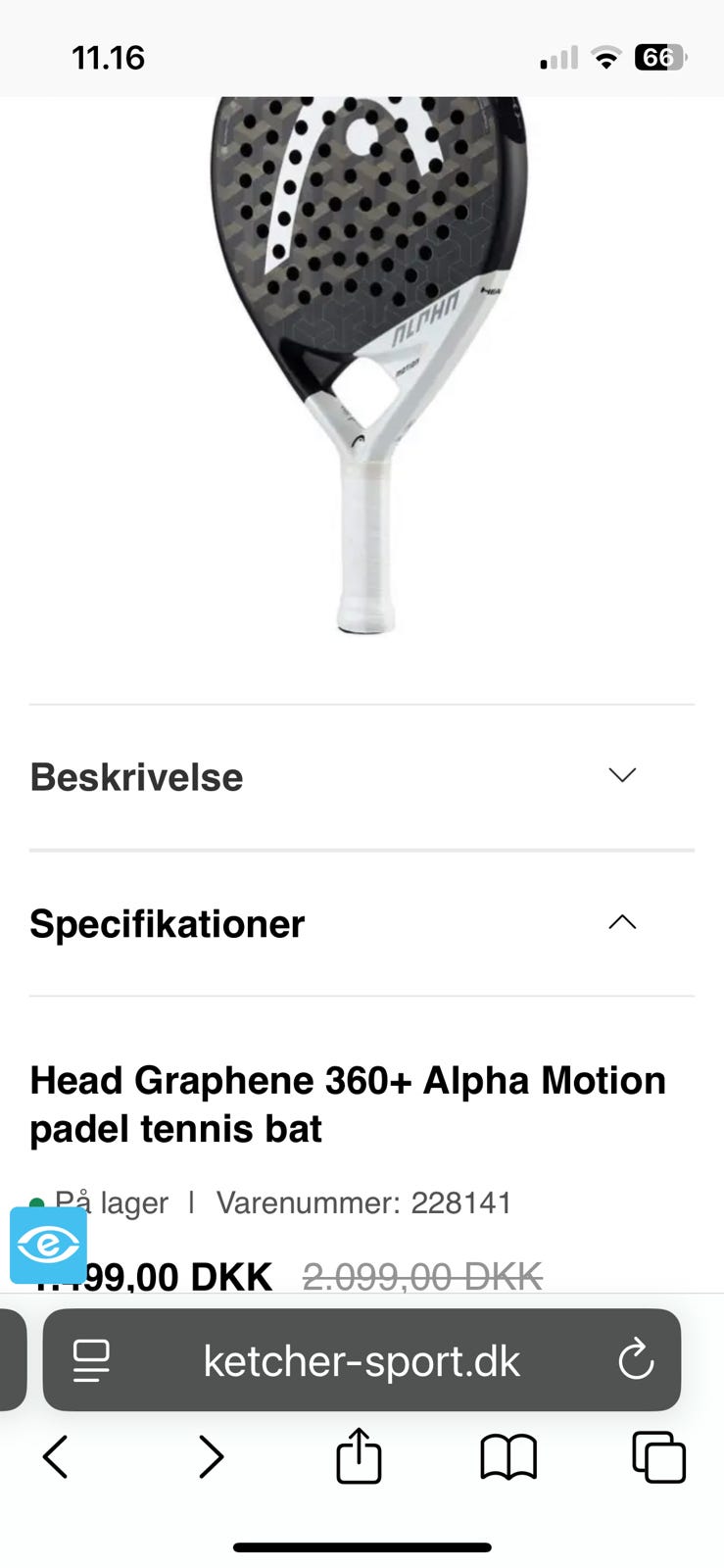This screenshot has height=1568, width=724.
Task: Tap the clock showing 11.16
Action: point(109,58)
